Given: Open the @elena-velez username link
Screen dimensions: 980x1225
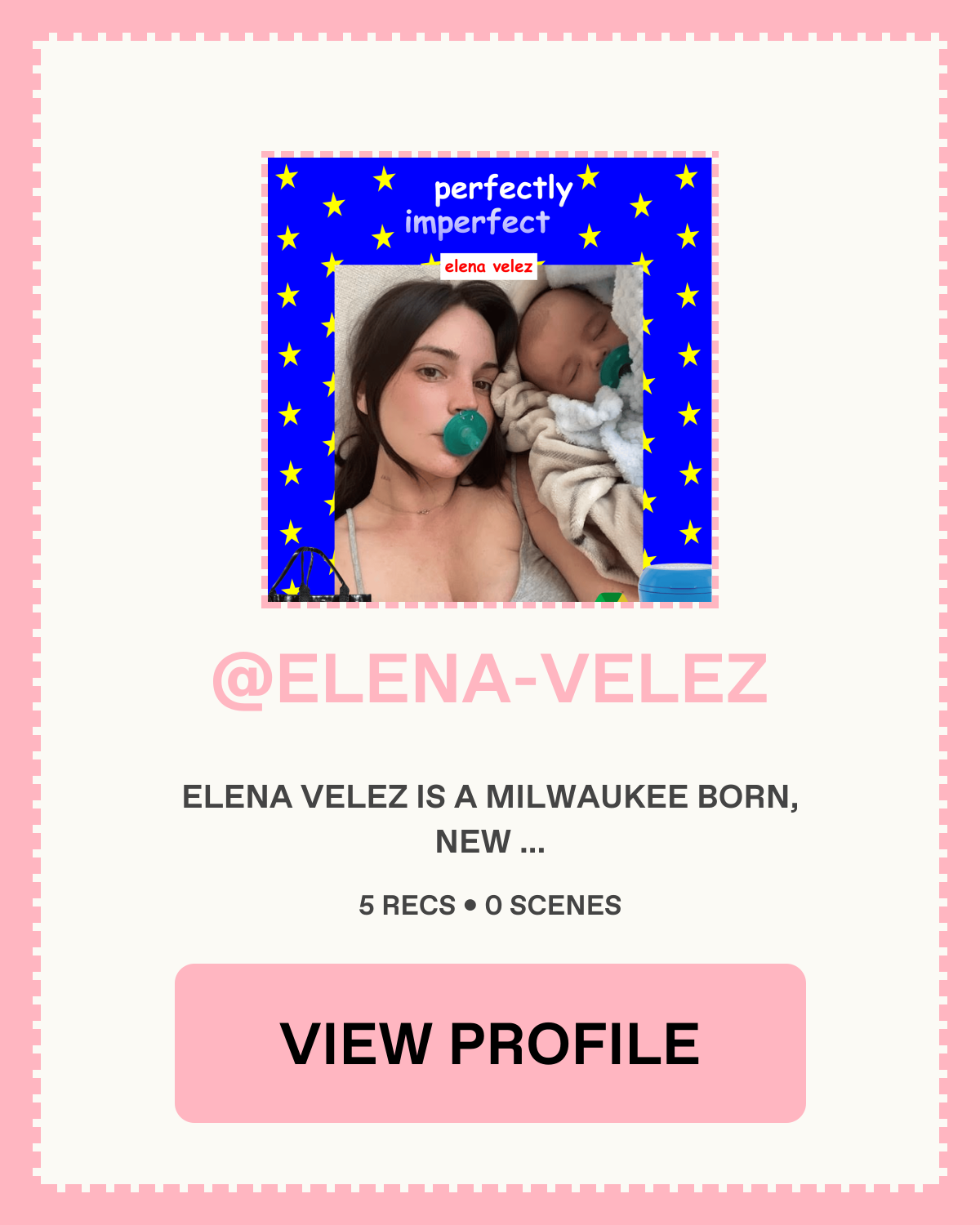Looking at the screenshot, I should pos(490,679).
